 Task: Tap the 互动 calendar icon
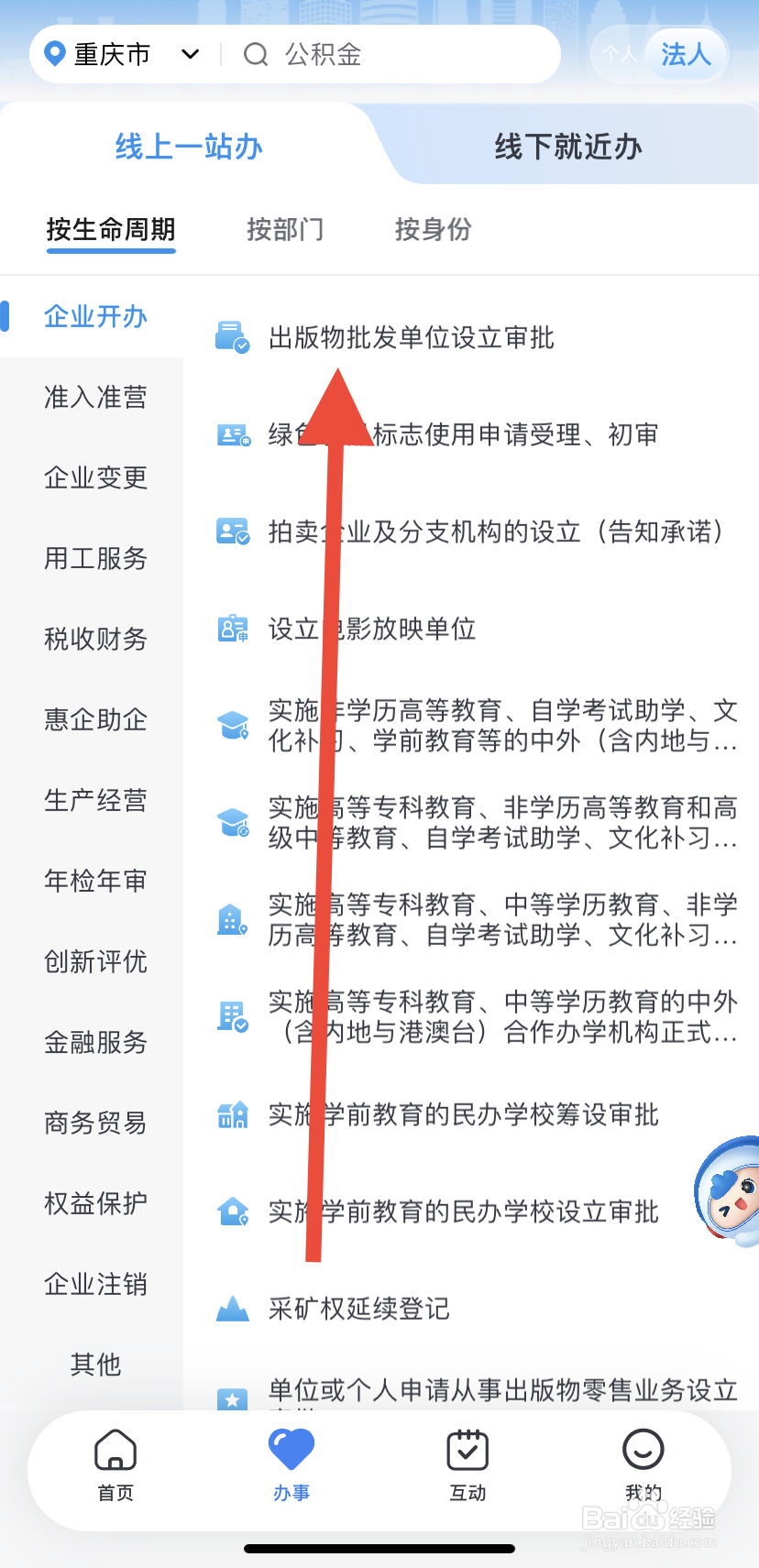[x=467, y=1452]
